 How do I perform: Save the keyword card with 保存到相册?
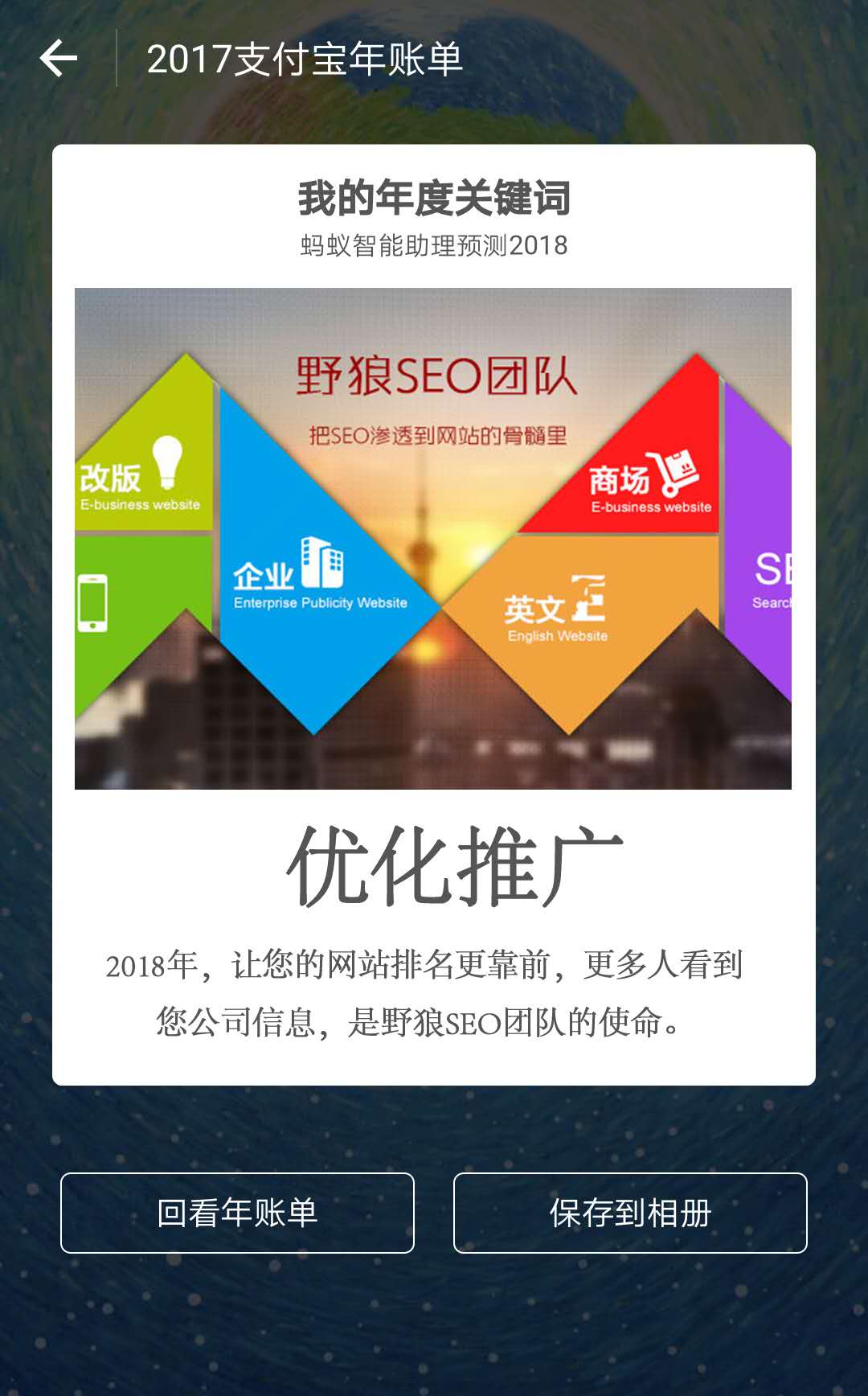tap(630, 1213)
